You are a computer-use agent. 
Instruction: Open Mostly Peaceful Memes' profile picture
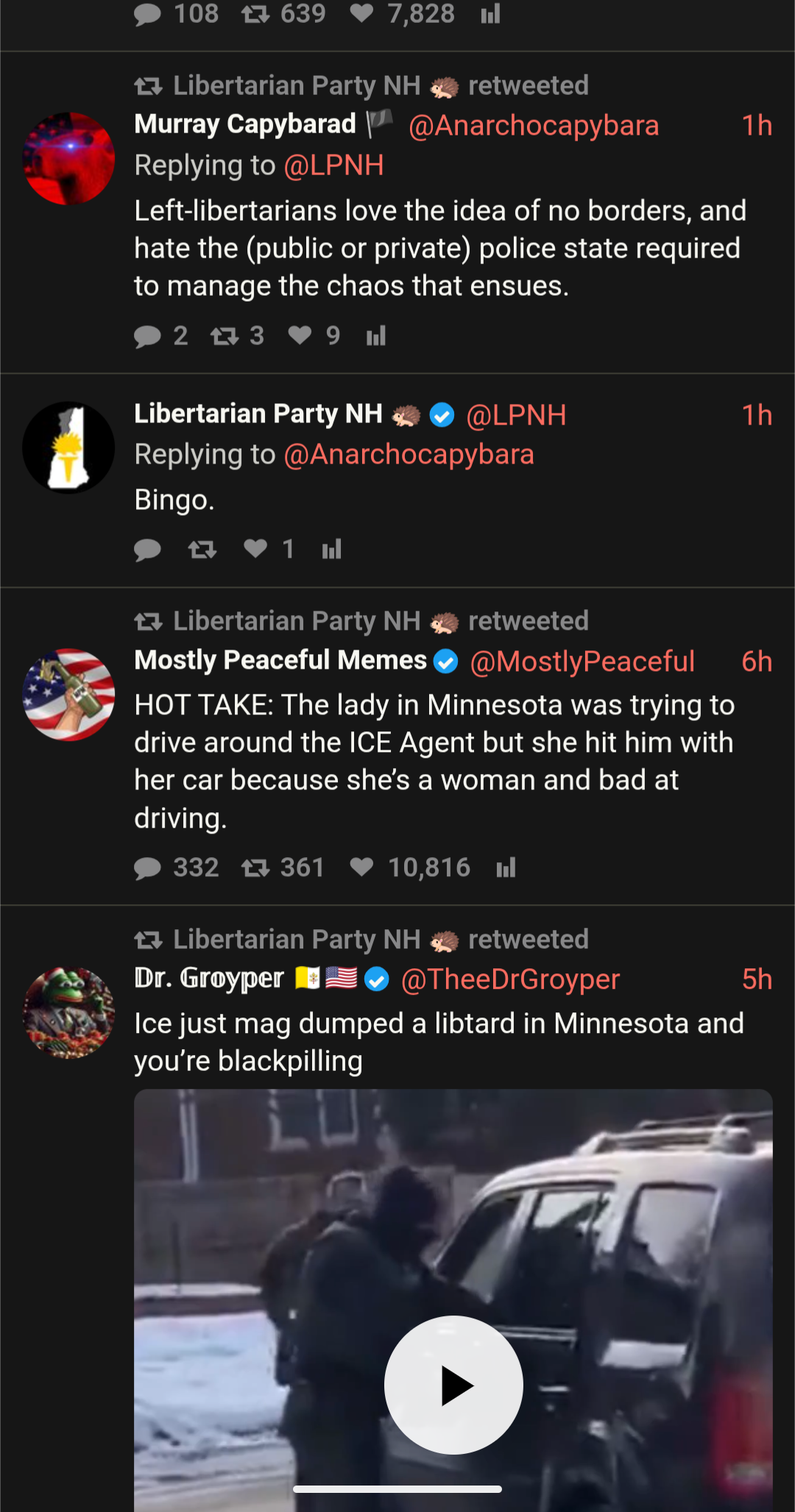click(68, 695)
